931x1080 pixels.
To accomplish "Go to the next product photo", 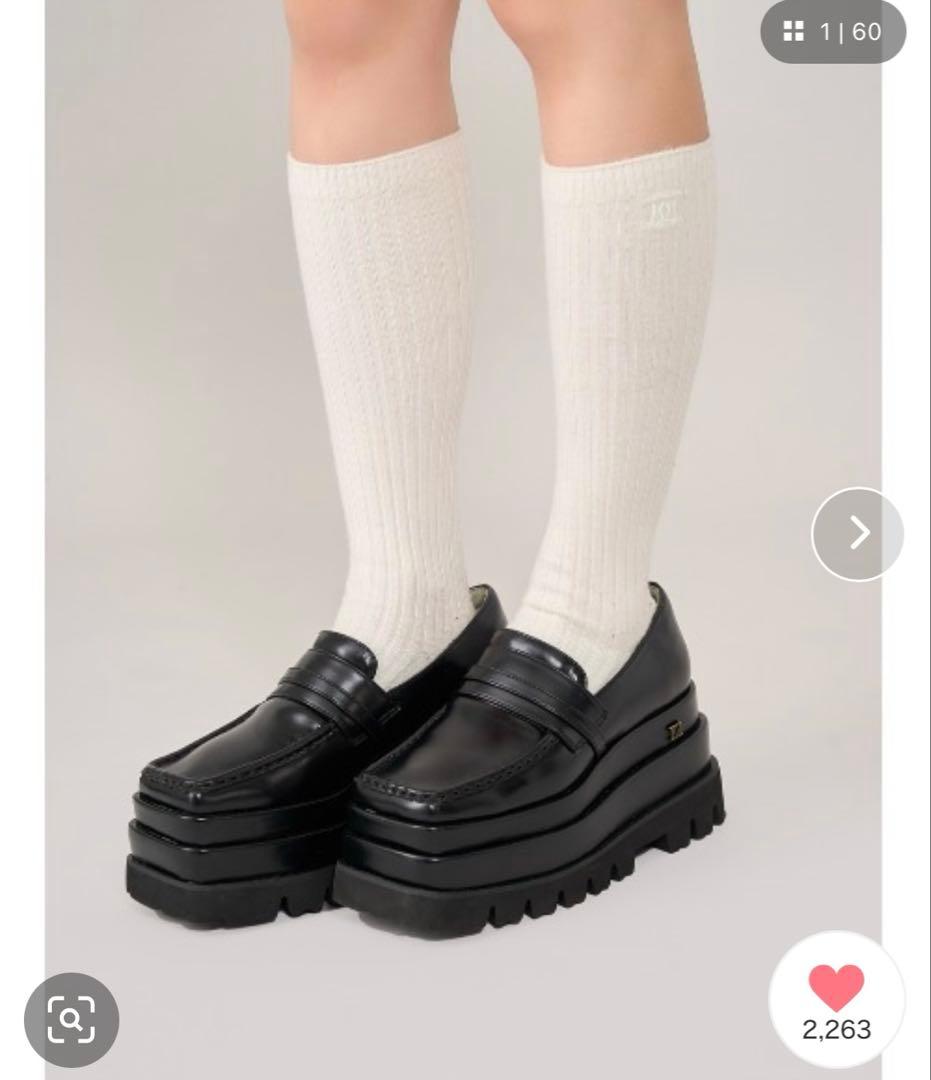I will tap(857, 534).
